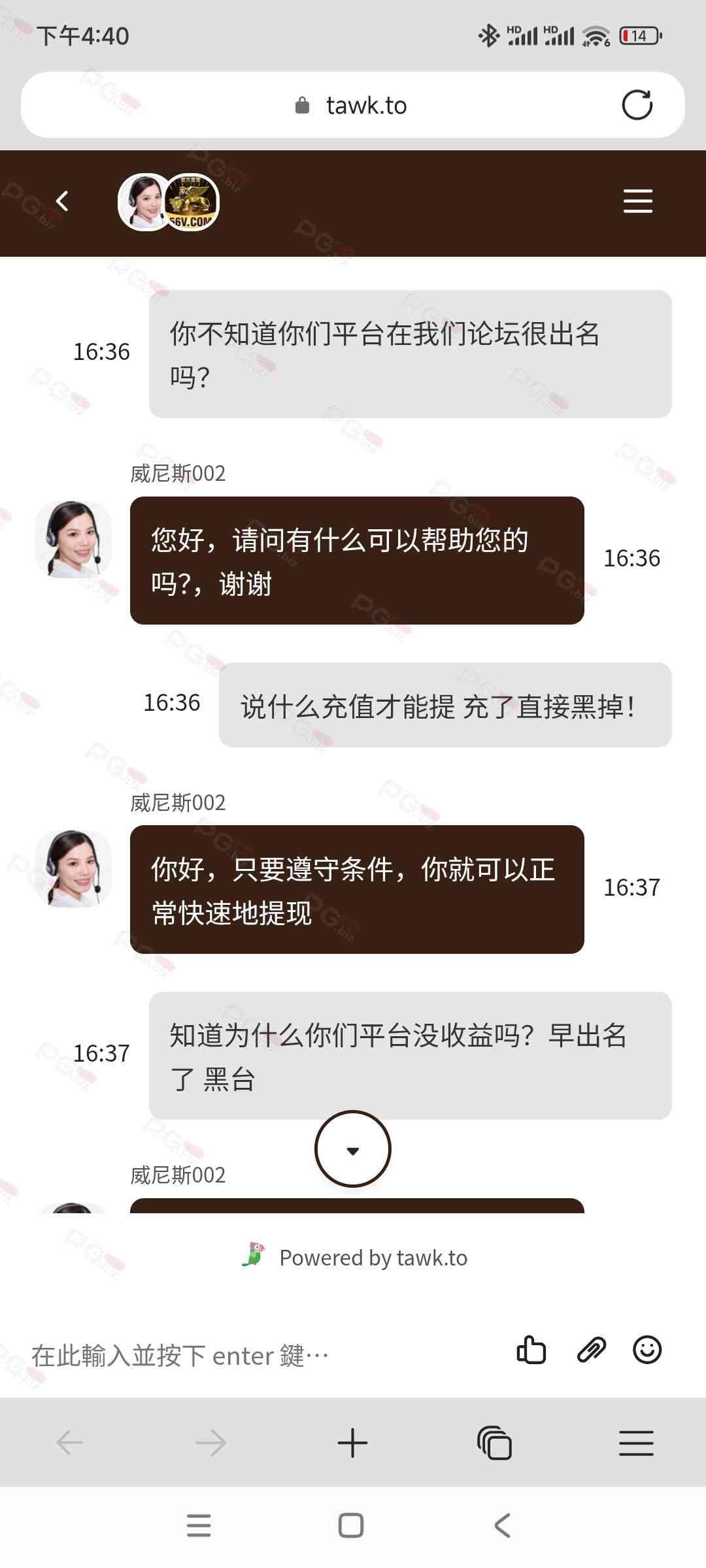Reload the tawk.to page
The image size is (706, 1568).
[637, 105]
